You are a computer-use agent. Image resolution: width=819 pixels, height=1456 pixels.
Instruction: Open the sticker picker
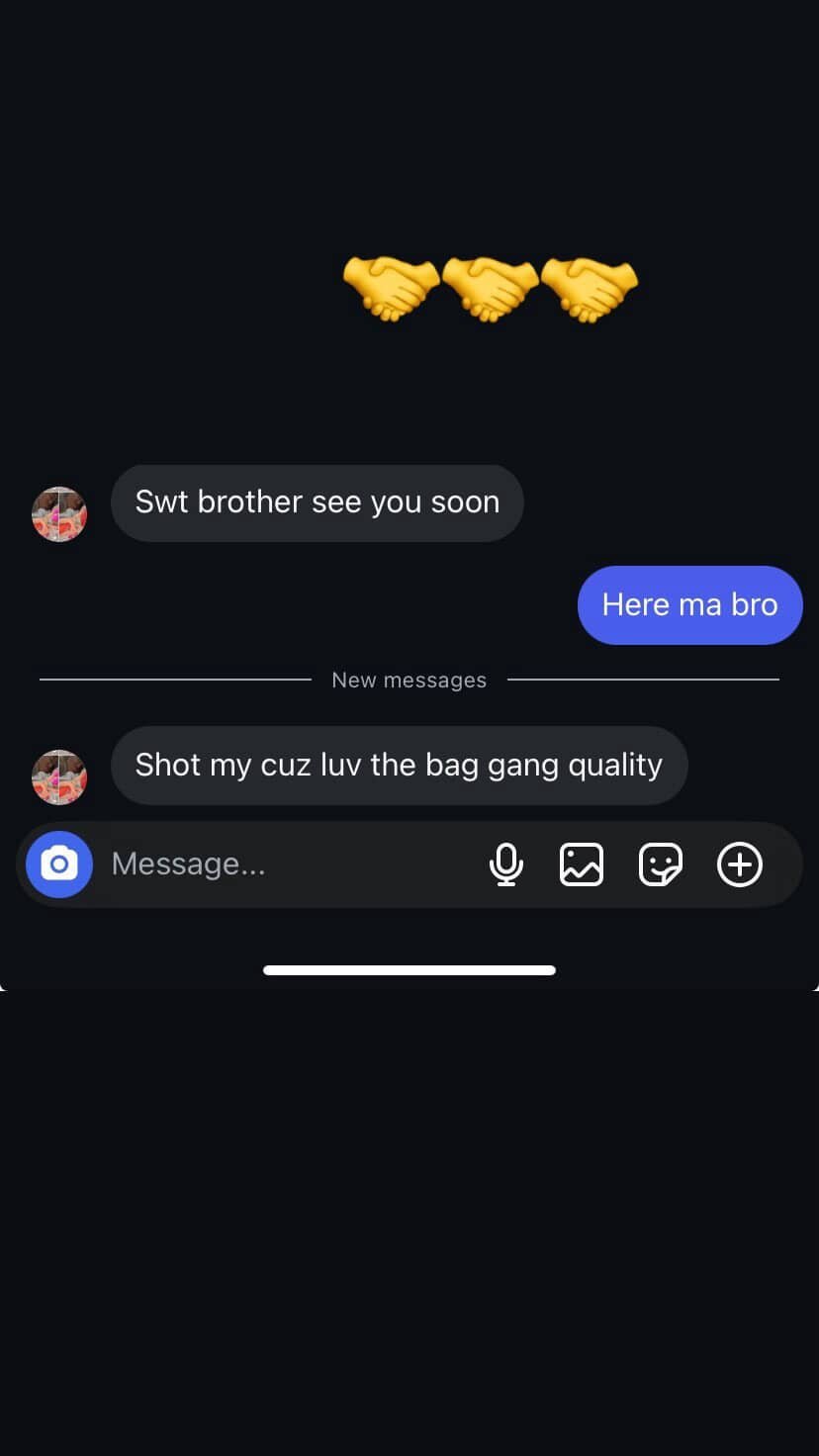660,864
